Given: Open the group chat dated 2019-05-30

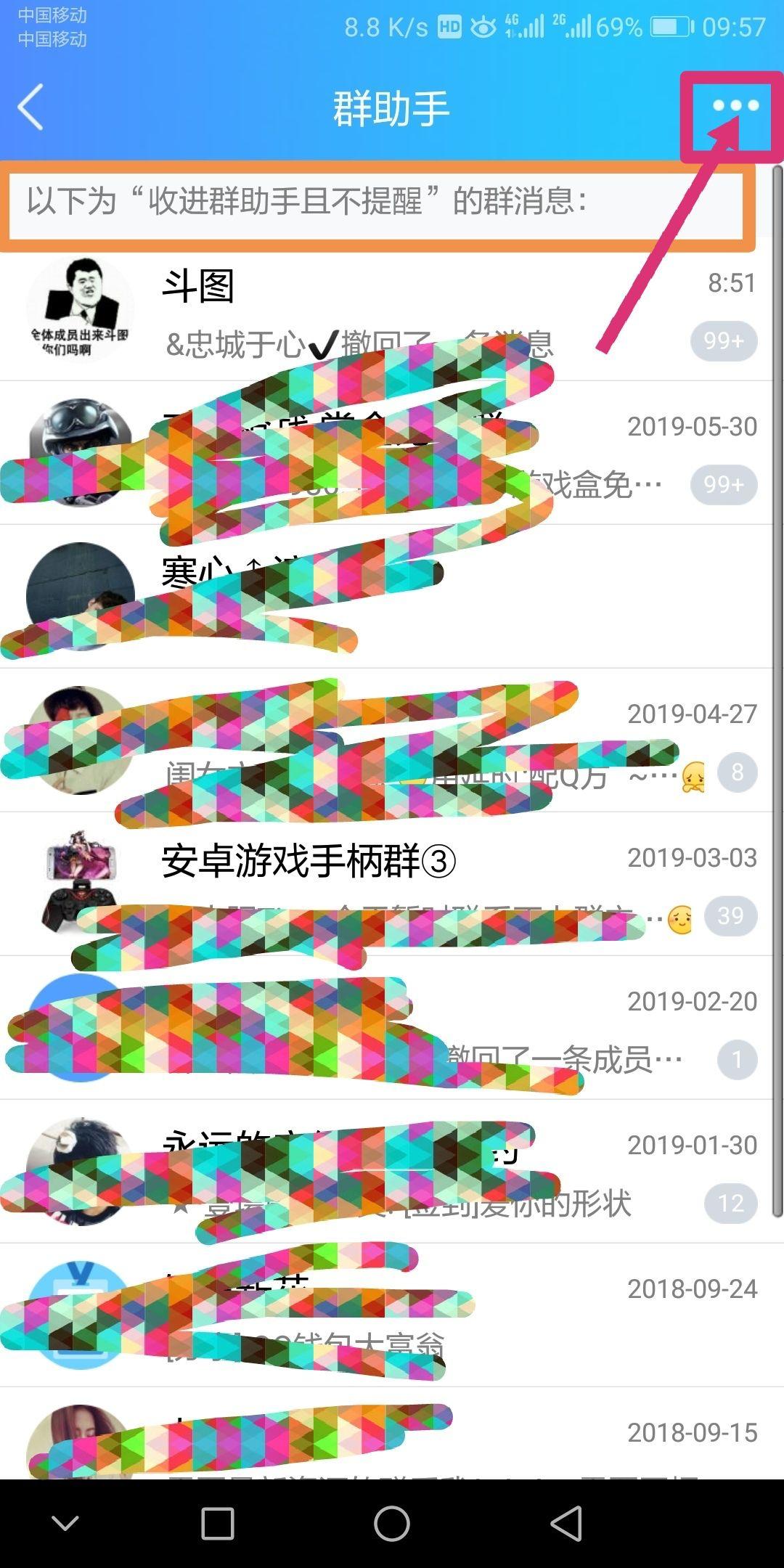Looking at the screenshot, I should tap(392, 454).
